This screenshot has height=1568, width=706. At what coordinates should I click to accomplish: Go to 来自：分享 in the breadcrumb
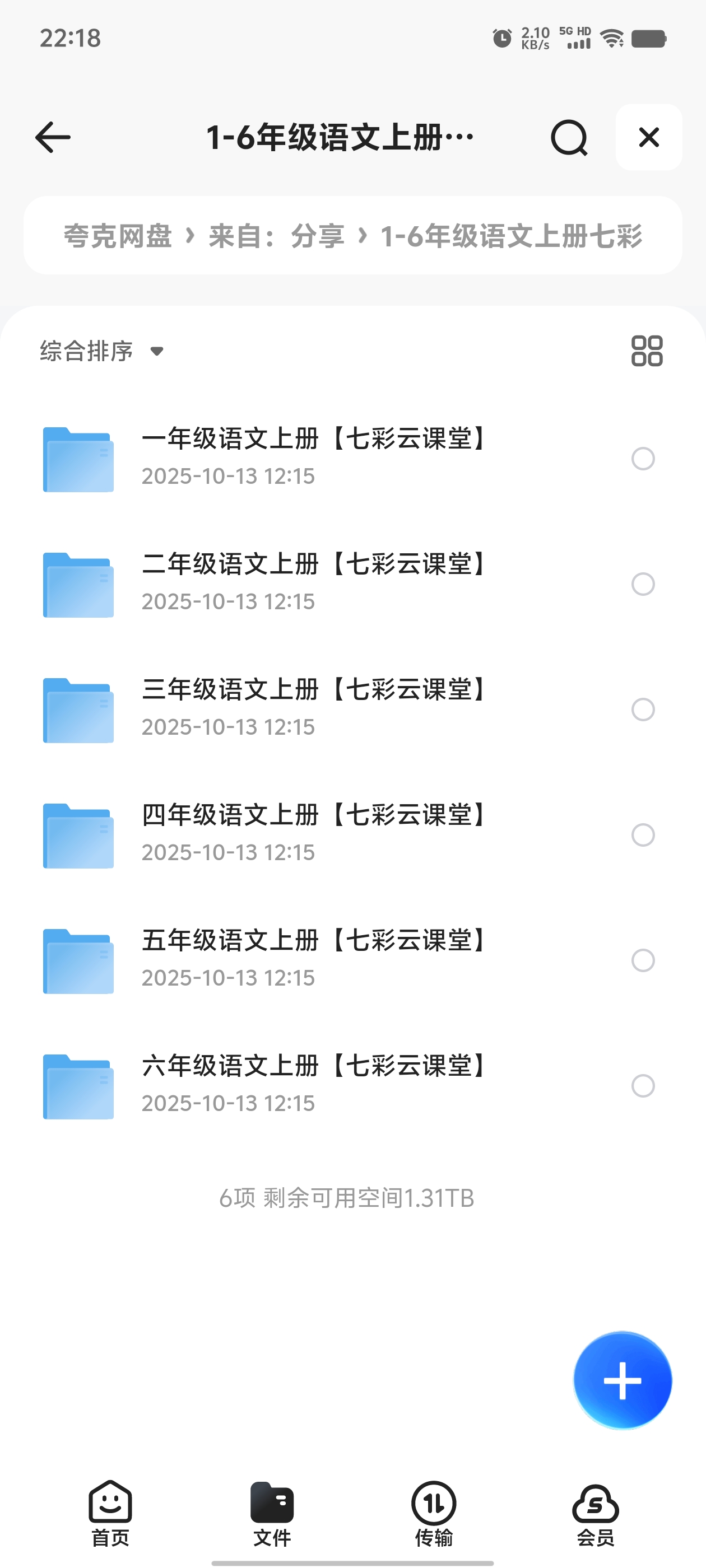pyautogui.click(x=276, y=236)
